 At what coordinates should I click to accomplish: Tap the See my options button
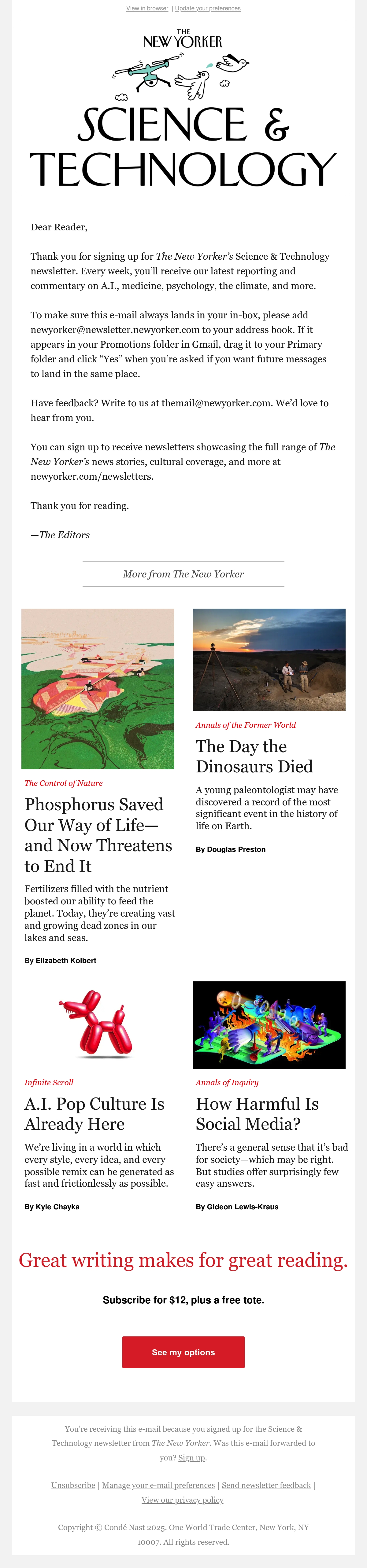[x=183, y=1352]
